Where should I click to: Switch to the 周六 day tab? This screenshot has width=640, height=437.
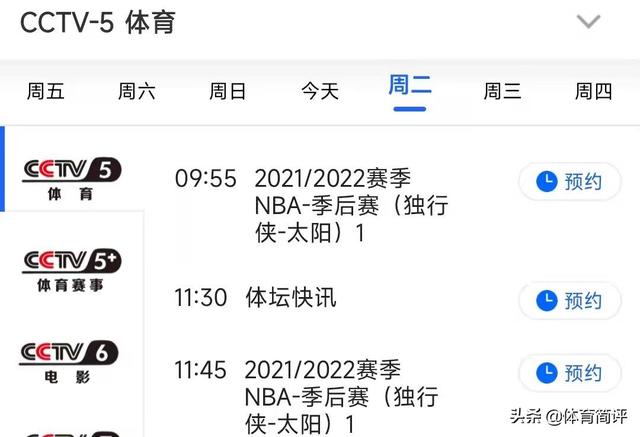pos(137,92)
